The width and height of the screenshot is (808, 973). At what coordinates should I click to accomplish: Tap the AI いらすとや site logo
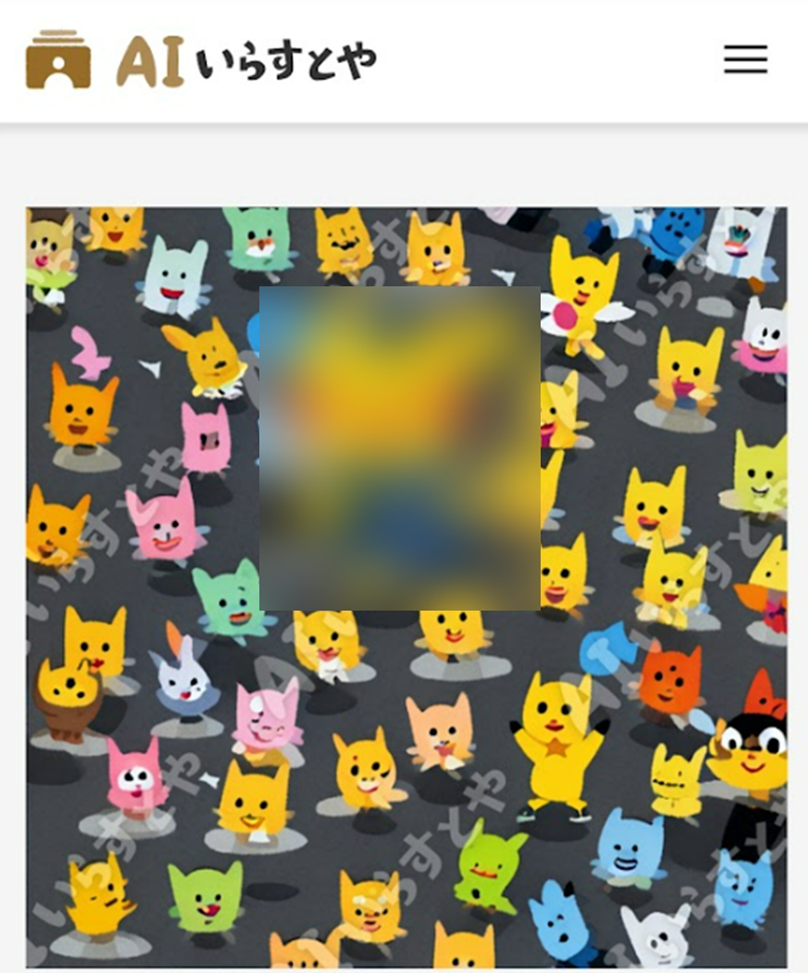pyautogui.click(x=201, y=60)
